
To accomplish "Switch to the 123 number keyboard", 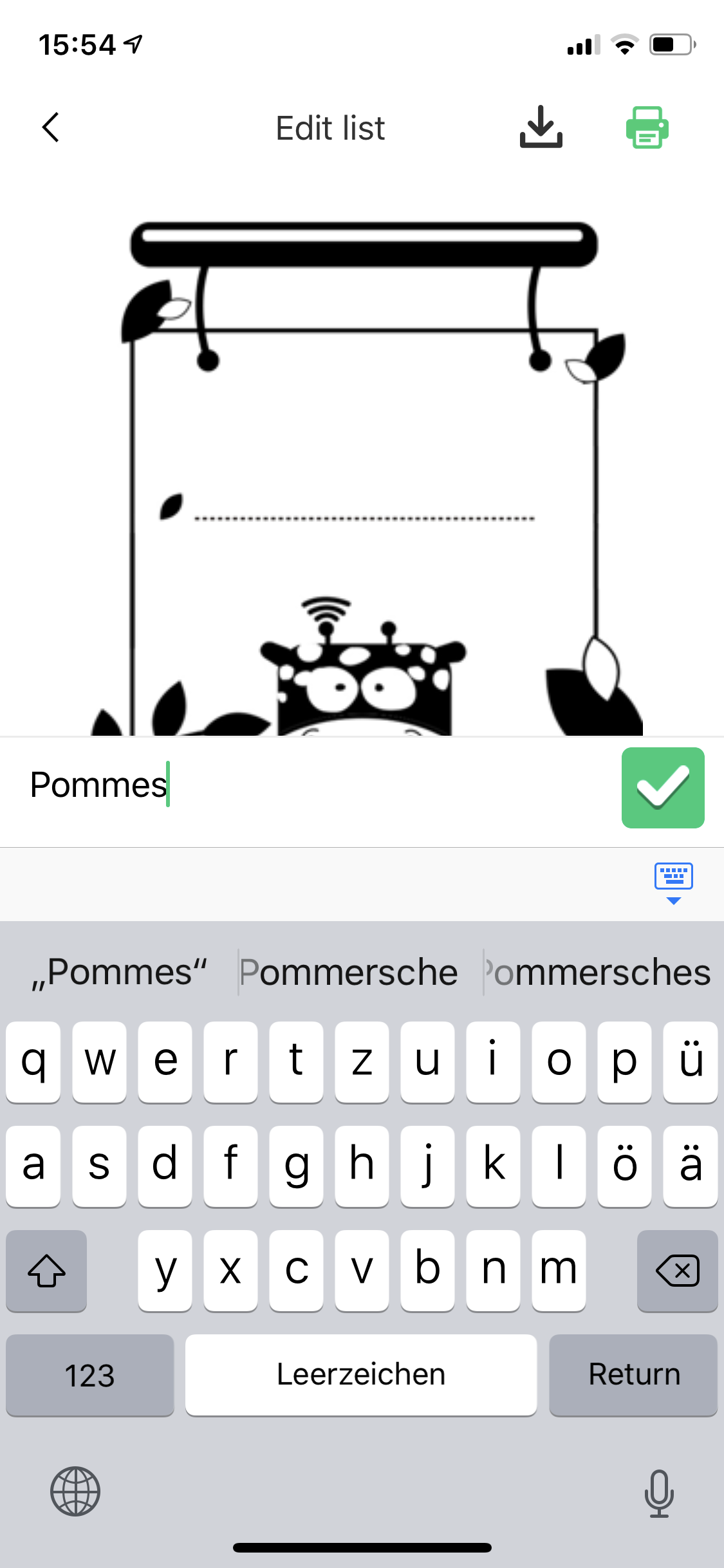I will (90, 1375).
